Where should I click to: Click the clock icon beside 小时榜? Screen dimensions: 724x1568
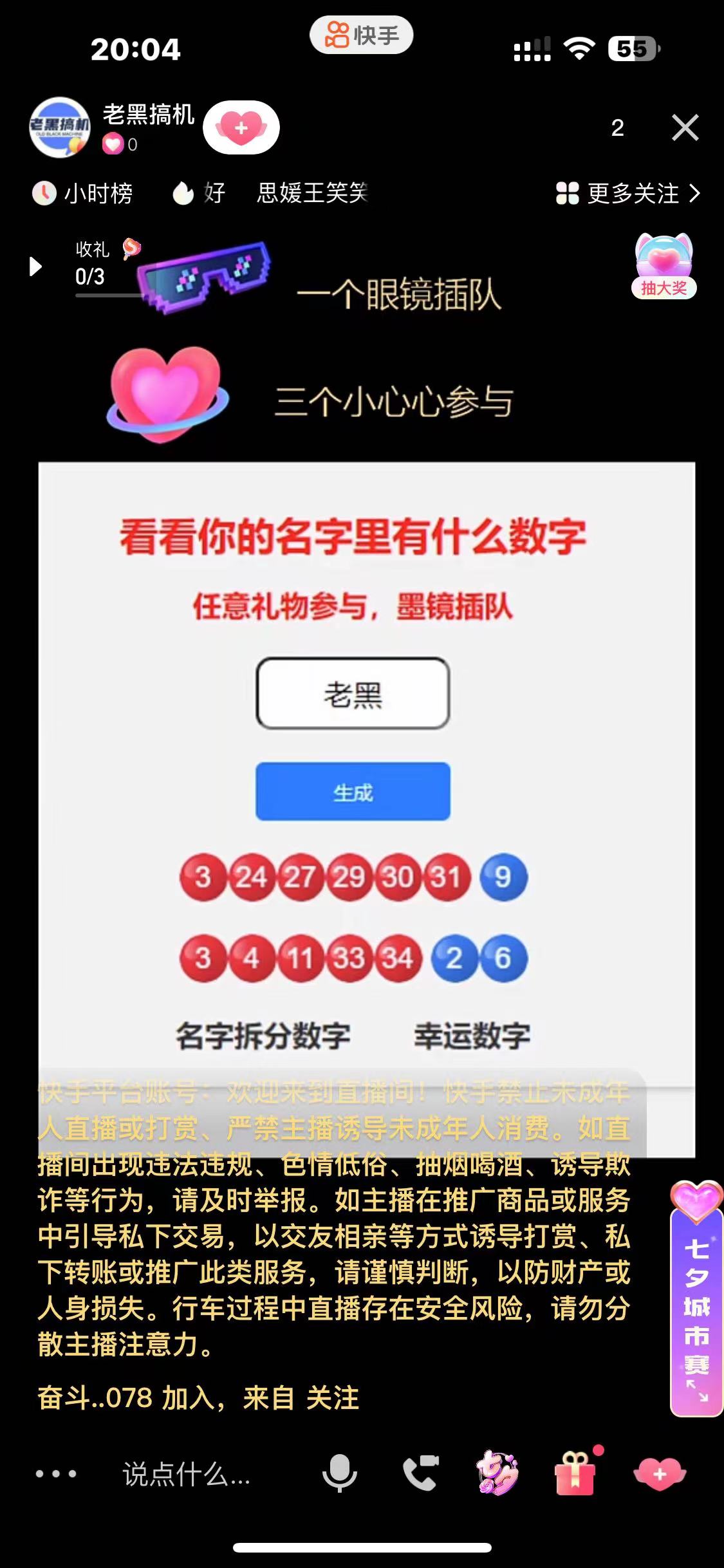point(44,193)
